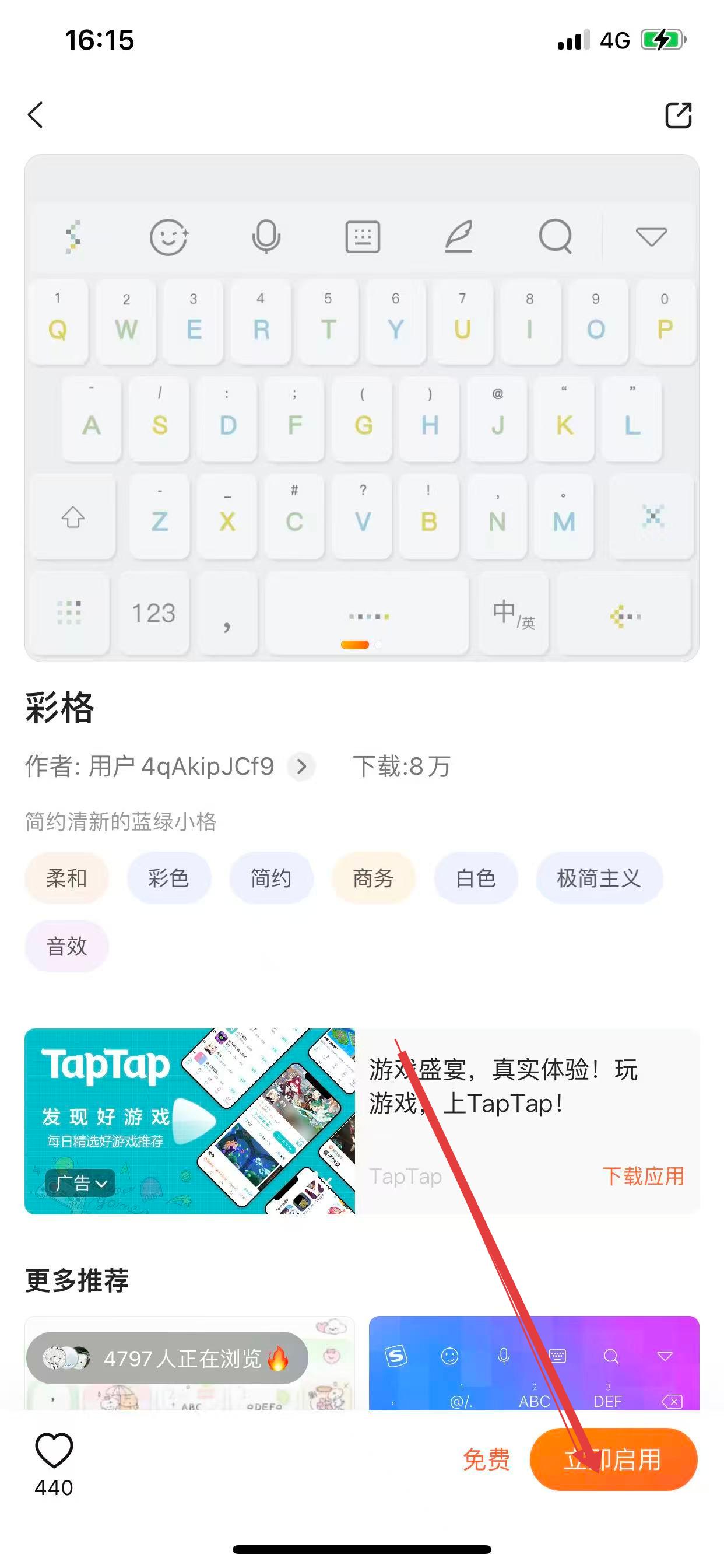The width and height of the screenshot is (724, 1568).
Task: Select the 彩色 tag
Action: coord(168,878)
